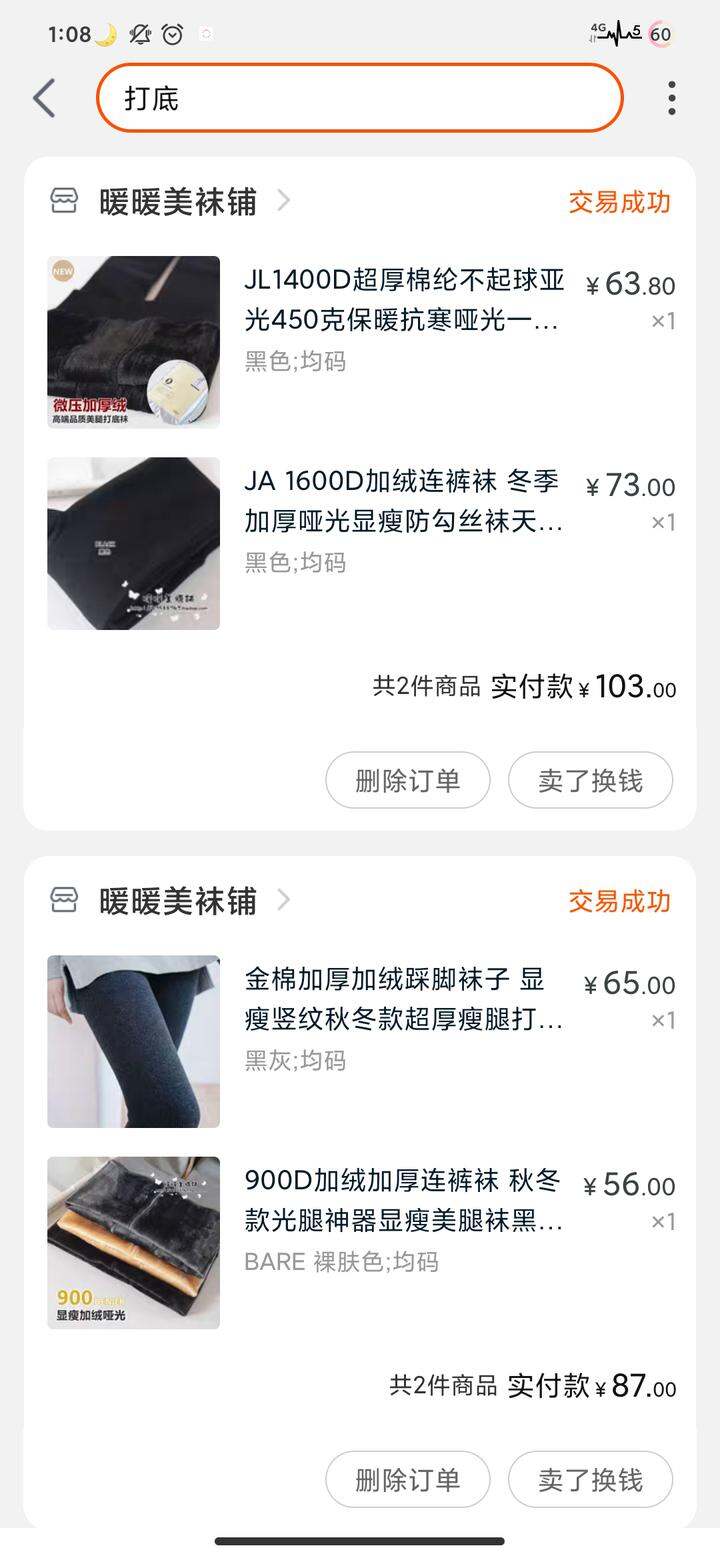
Task: Tap 卖了换钱 on the ¥87.00 order
Action: tap(590, 1479)
